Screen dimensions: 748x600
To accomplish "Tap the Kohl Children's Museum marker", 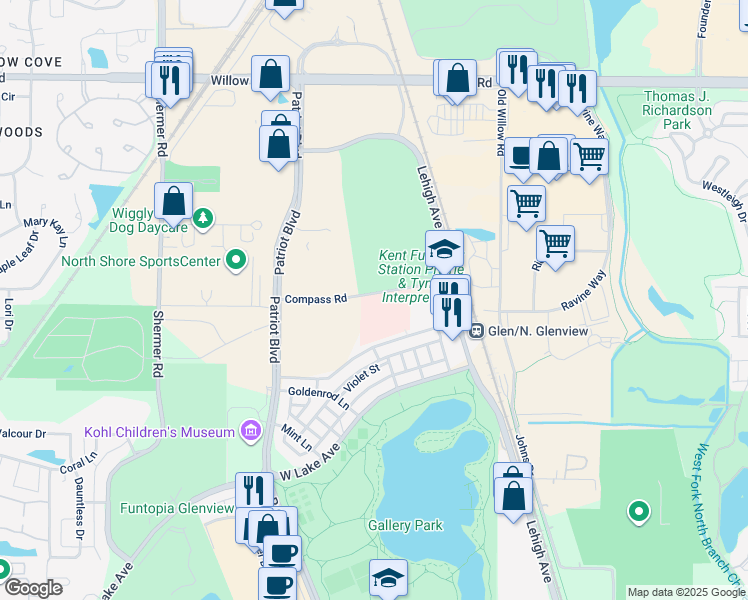I will coord(250,432).
